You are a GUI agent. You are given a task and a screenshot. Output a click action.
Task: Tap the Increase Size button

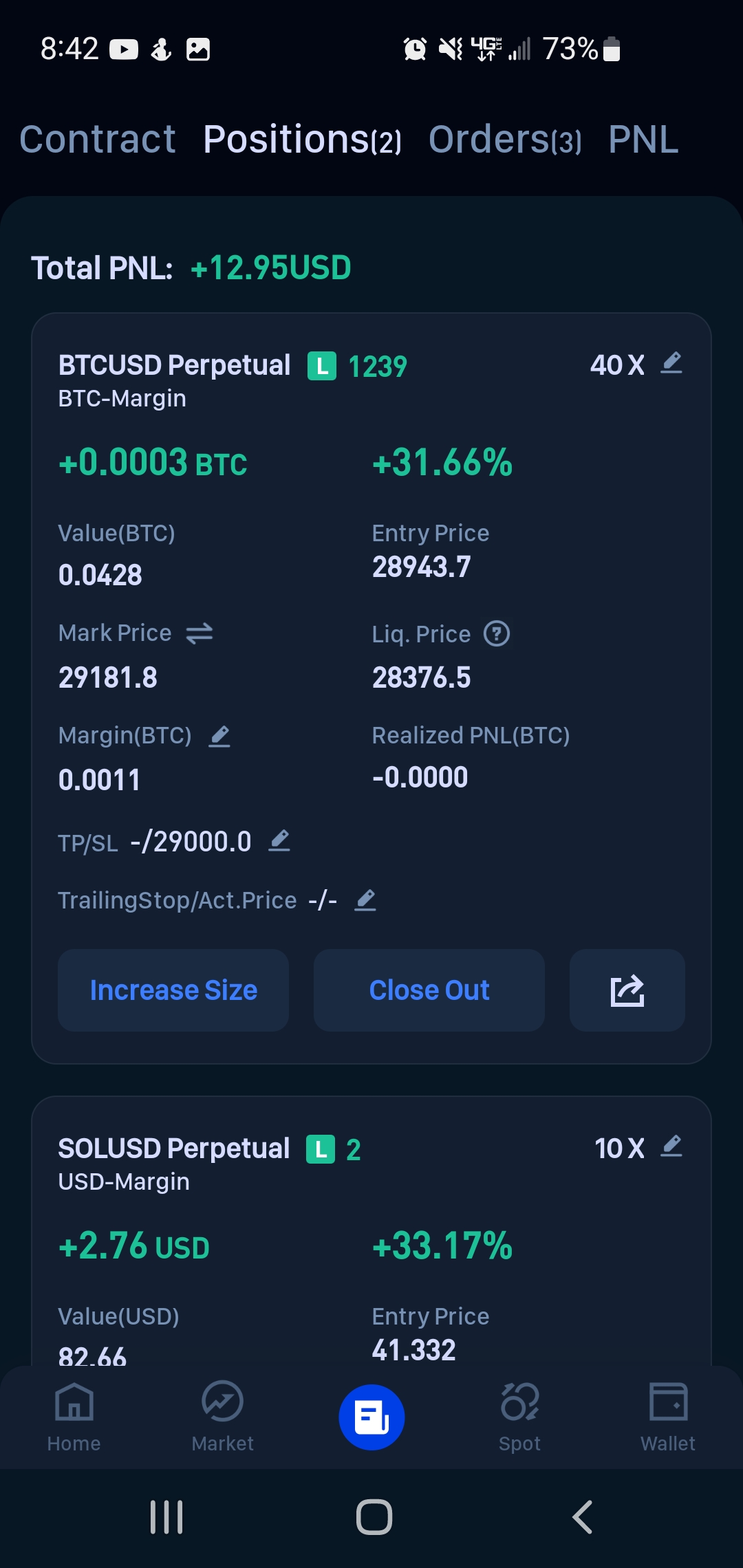pyautogui.click(x=173, y=990)
